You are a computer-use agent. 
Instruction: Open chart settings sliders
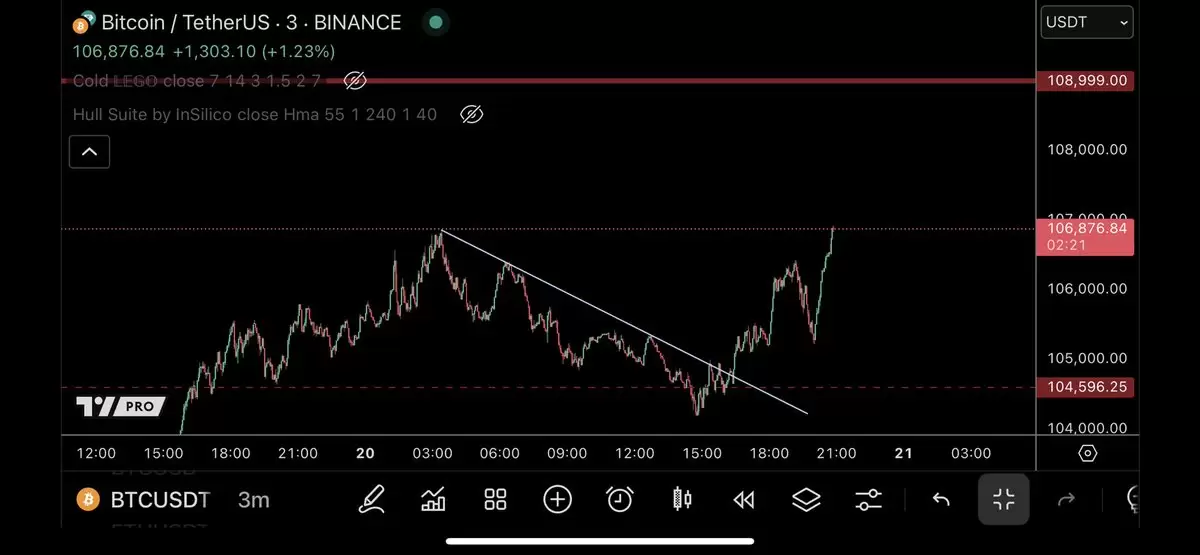click(869, 499)
